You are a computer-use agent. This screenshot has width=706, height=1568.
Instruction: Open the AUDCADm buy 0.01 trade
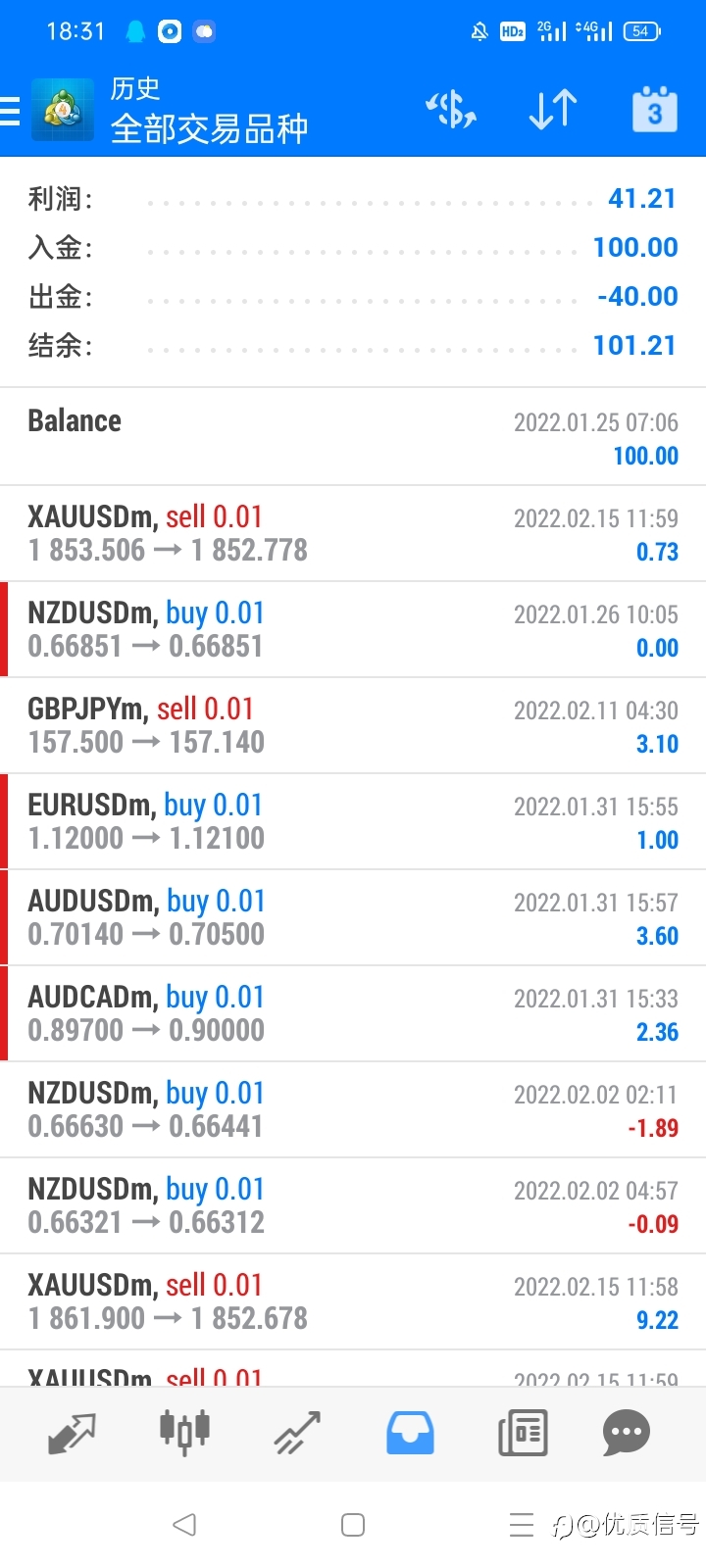353,1013
